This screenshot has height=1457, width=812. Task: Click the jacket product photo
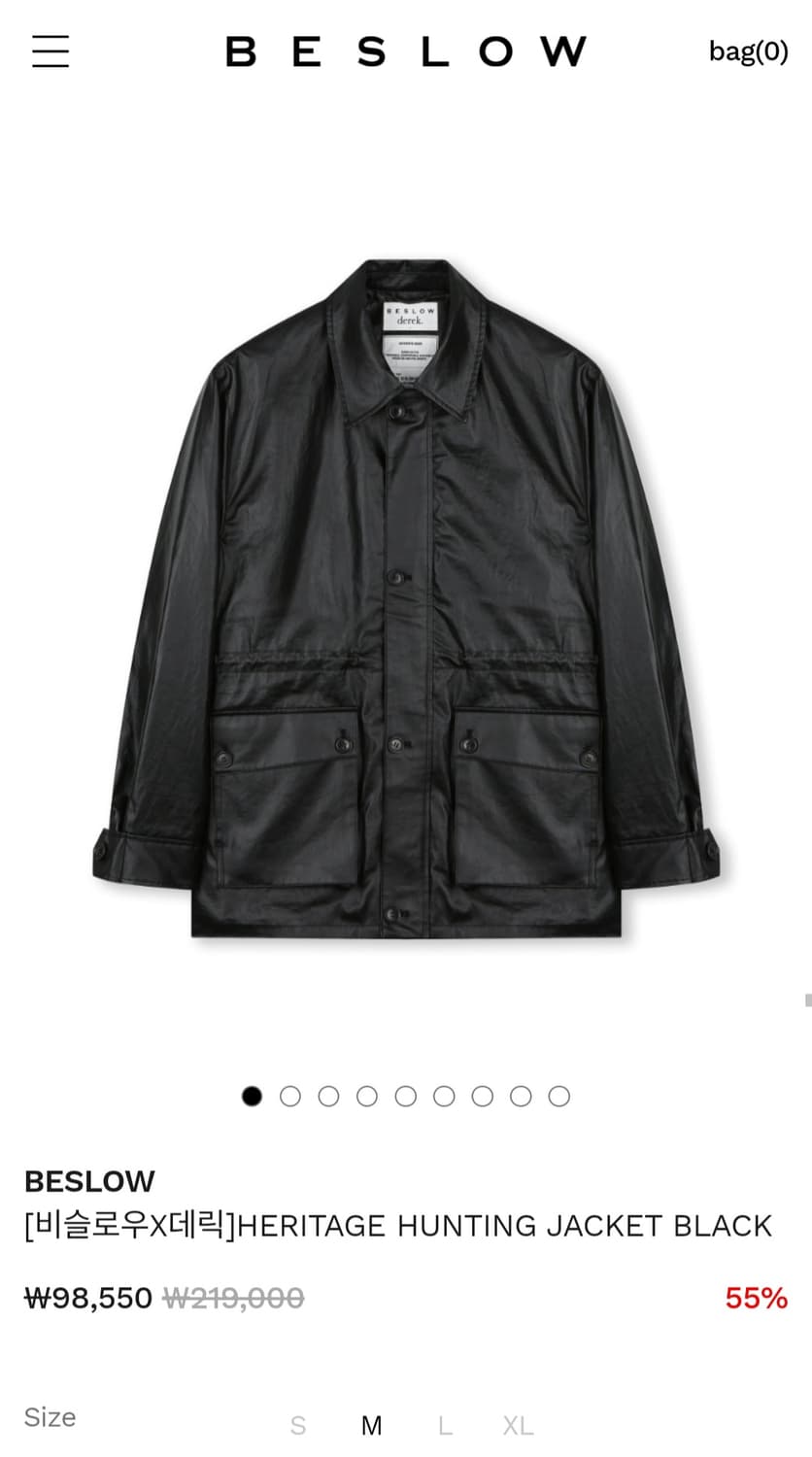405,602
